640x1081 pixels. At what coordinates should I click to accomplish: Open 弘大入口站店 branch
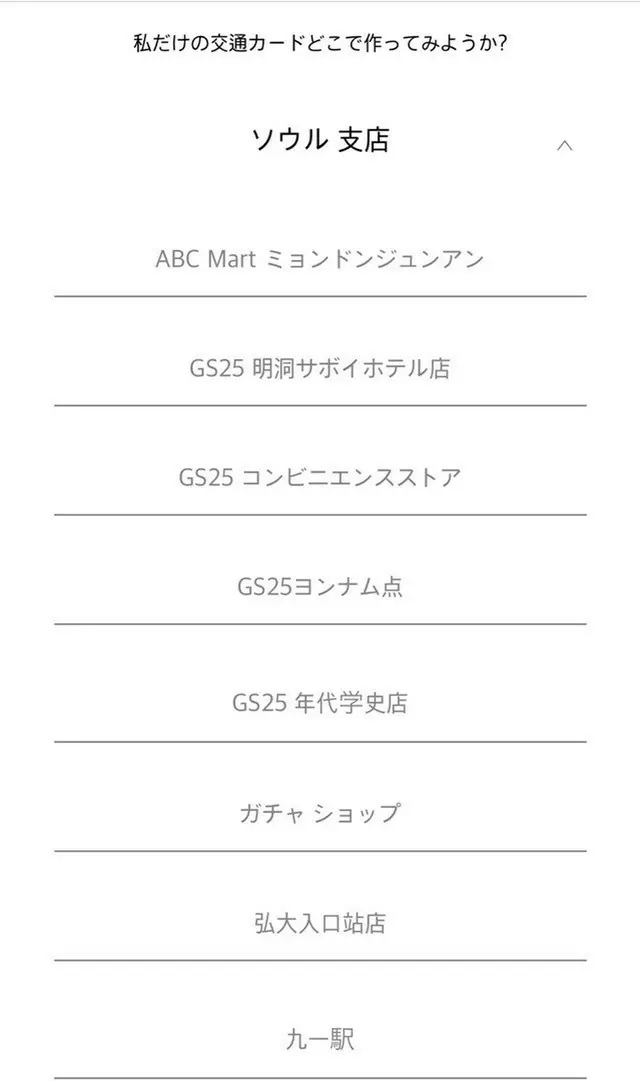pos(320,922)
